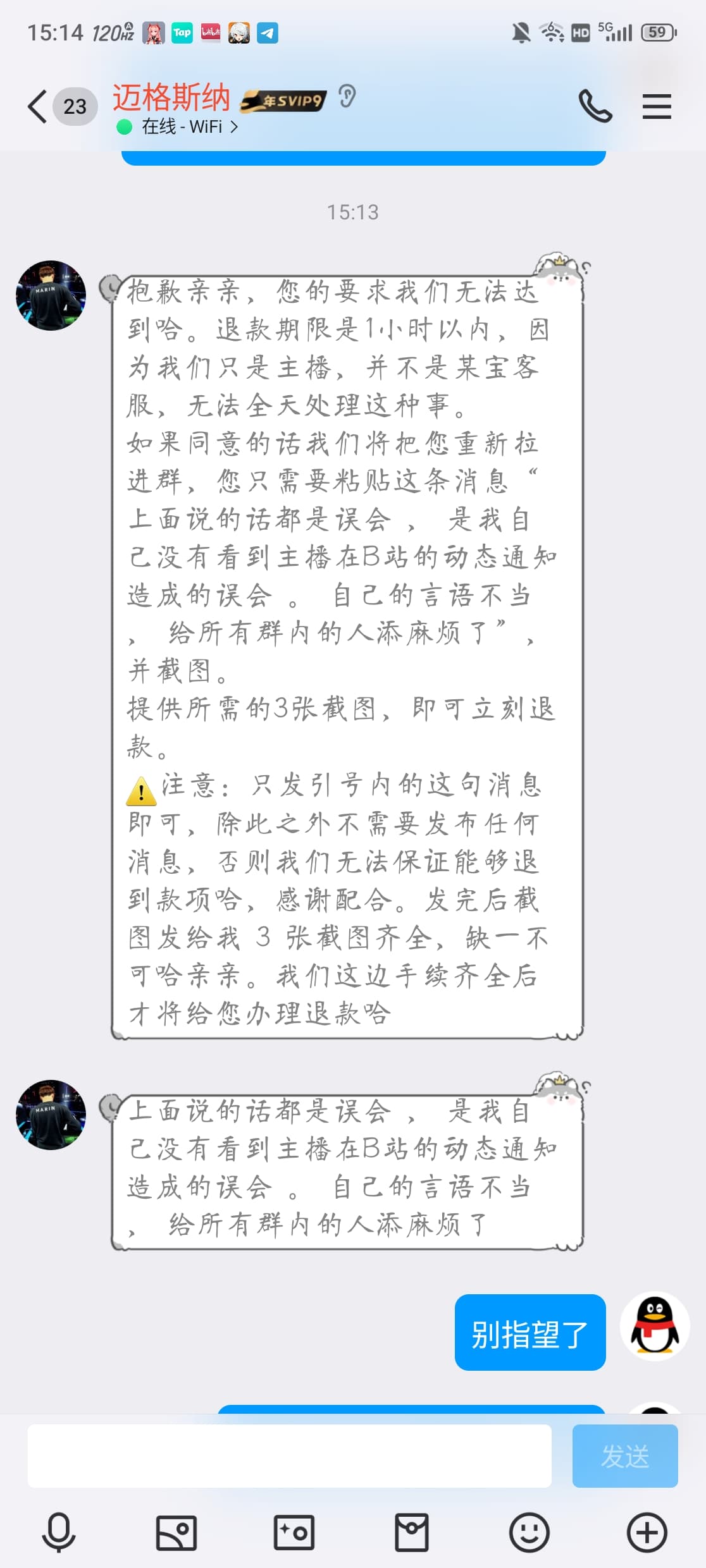Open the emoji panel
Image resolution: width=706 pixels, height=1568 pixels.
[529, 1533]
